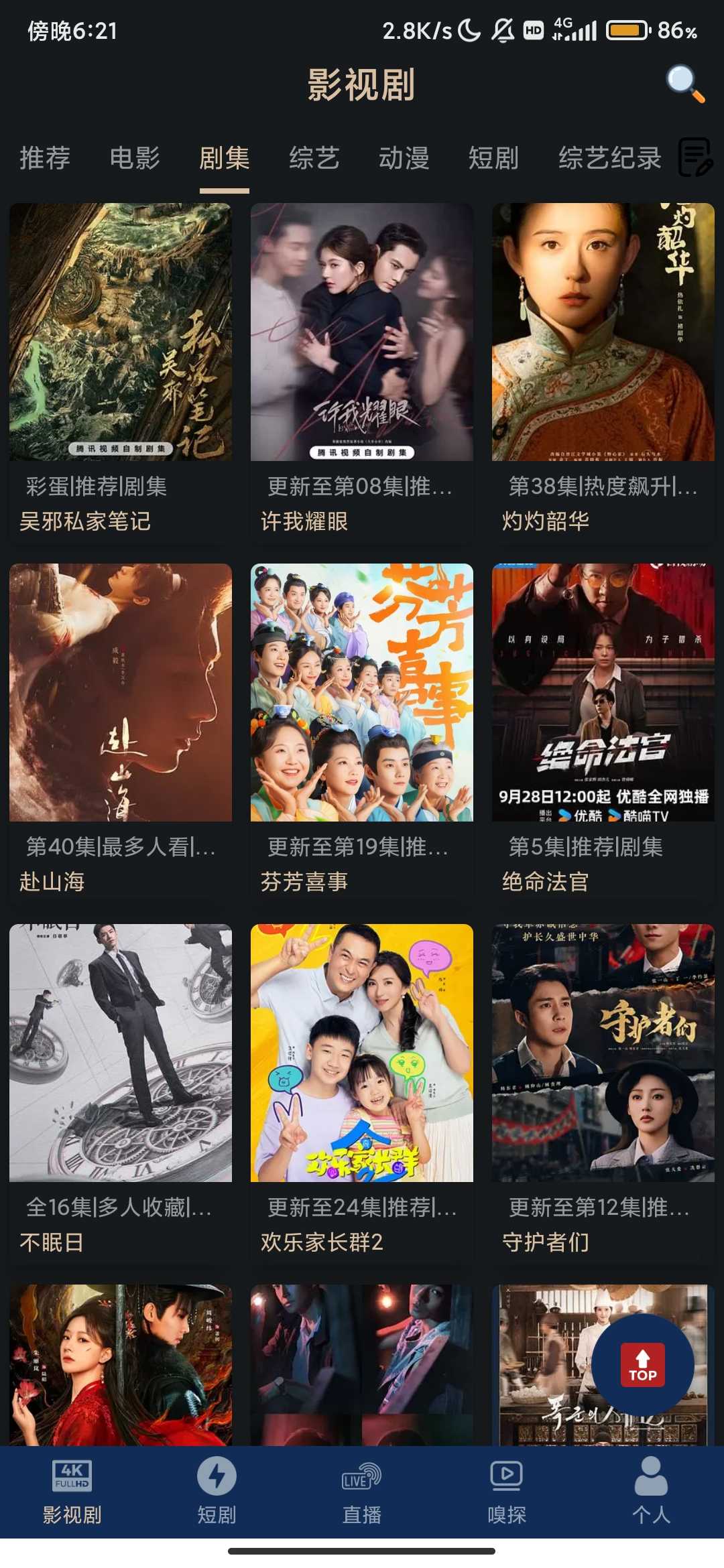Open the category edit icon
Image resolution: width=724 pixels, height=1568 pixels.
click(695, 157)
